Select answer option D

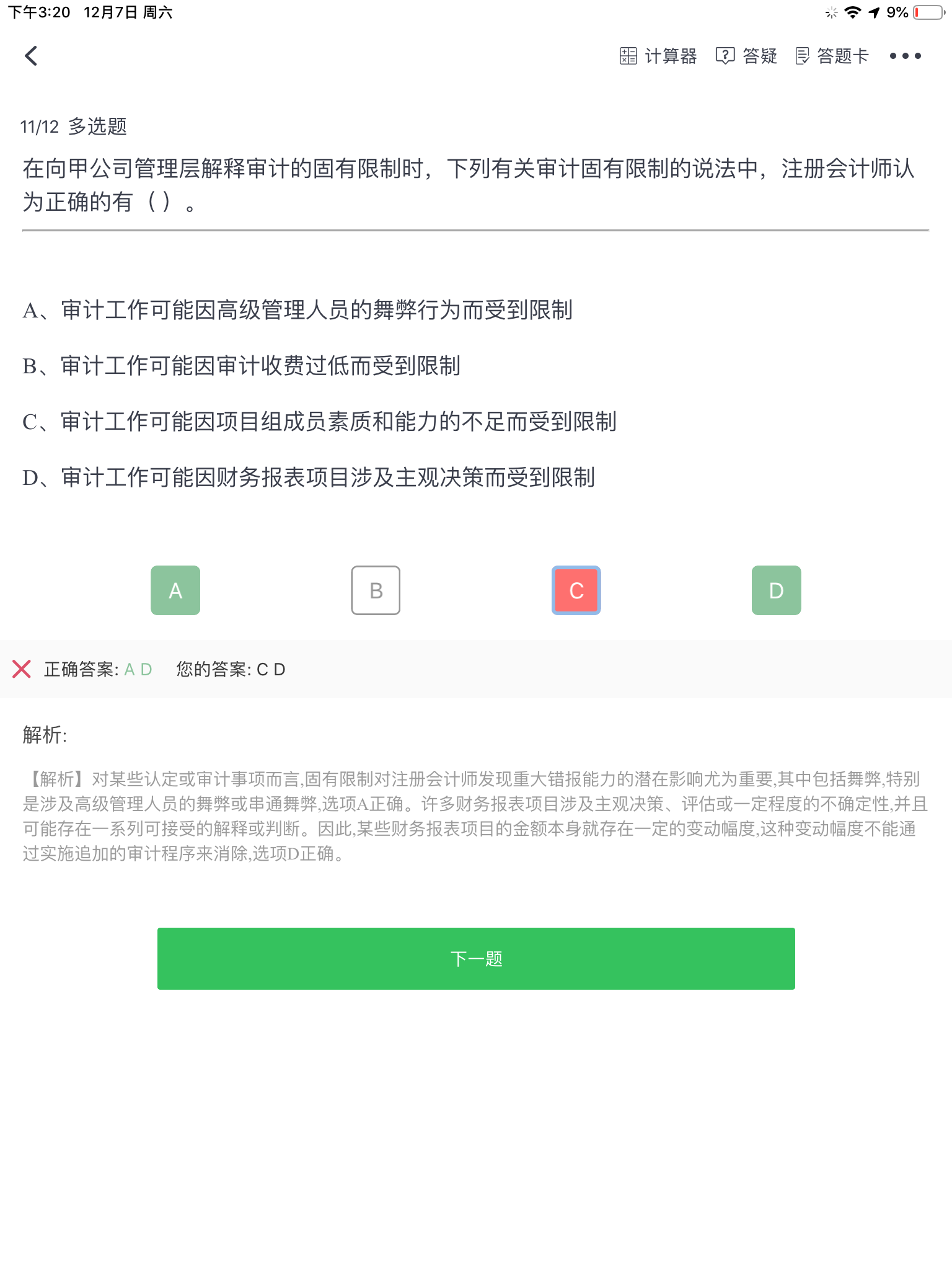pos(776,590)
